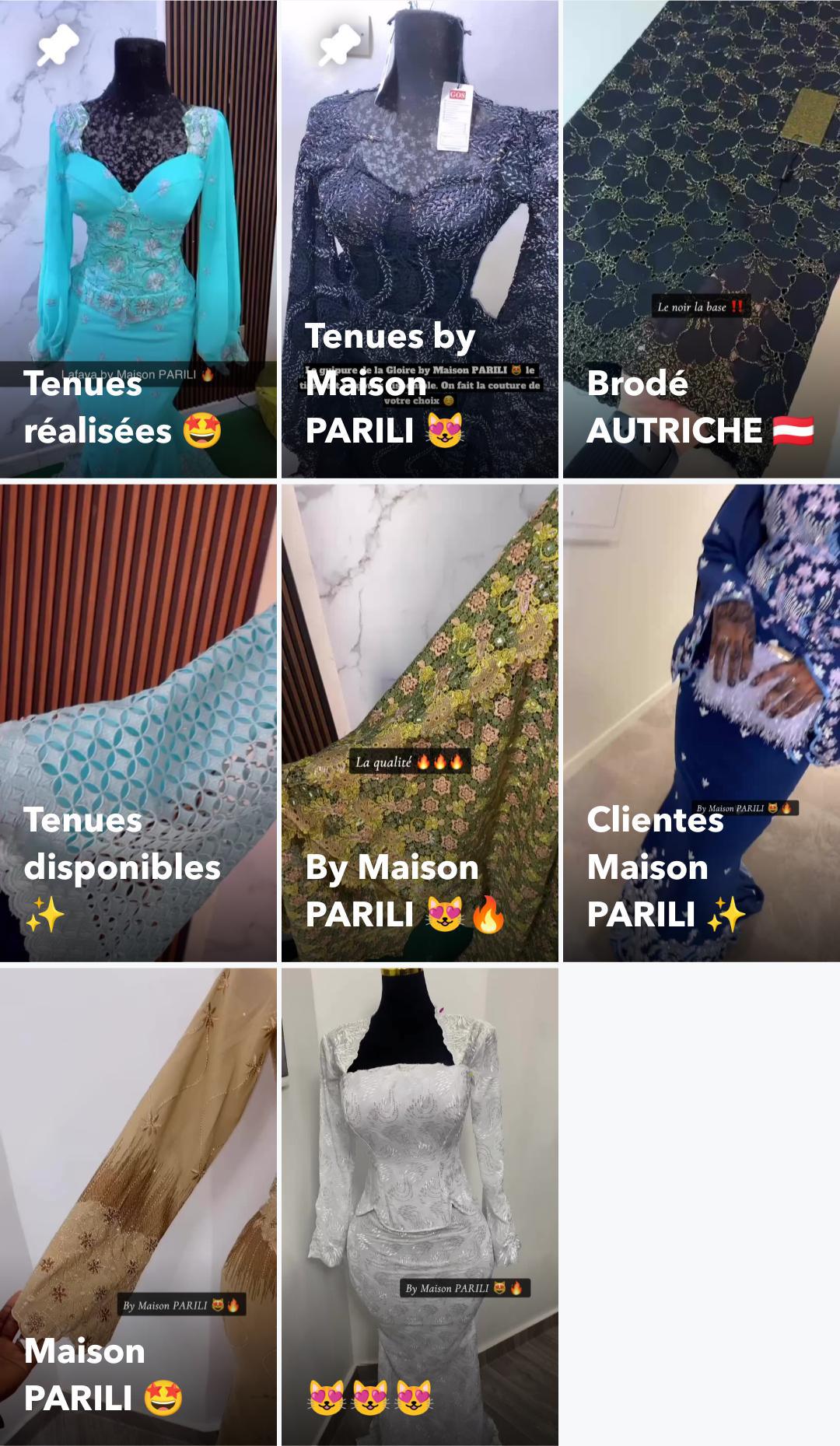Open the pinned 'Tenues réalisées' video tile
This screenshot has height=1446, width=840.
click(x=138, y=239)
